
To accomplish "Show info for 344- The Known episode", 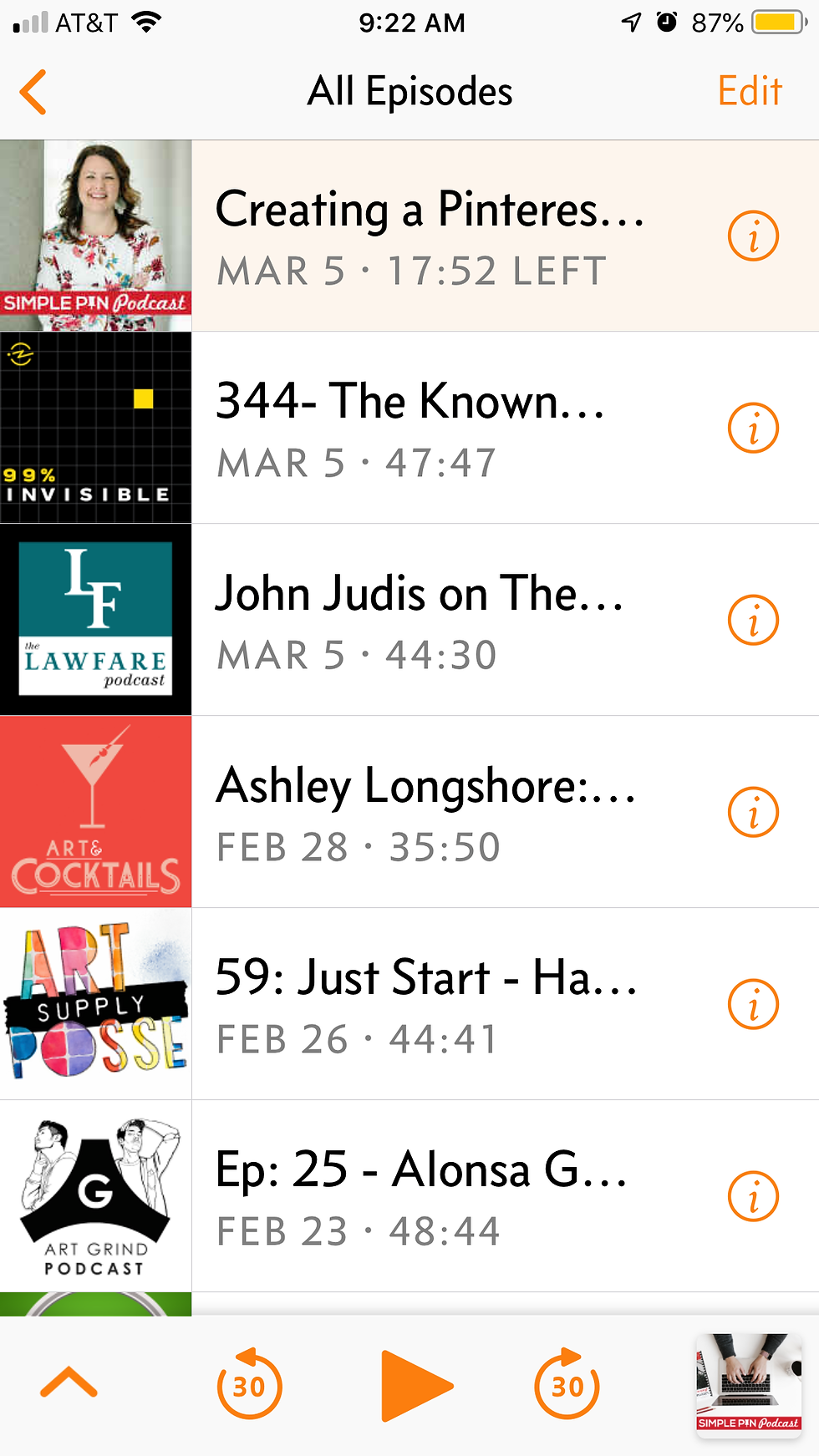I will [753, 429].
